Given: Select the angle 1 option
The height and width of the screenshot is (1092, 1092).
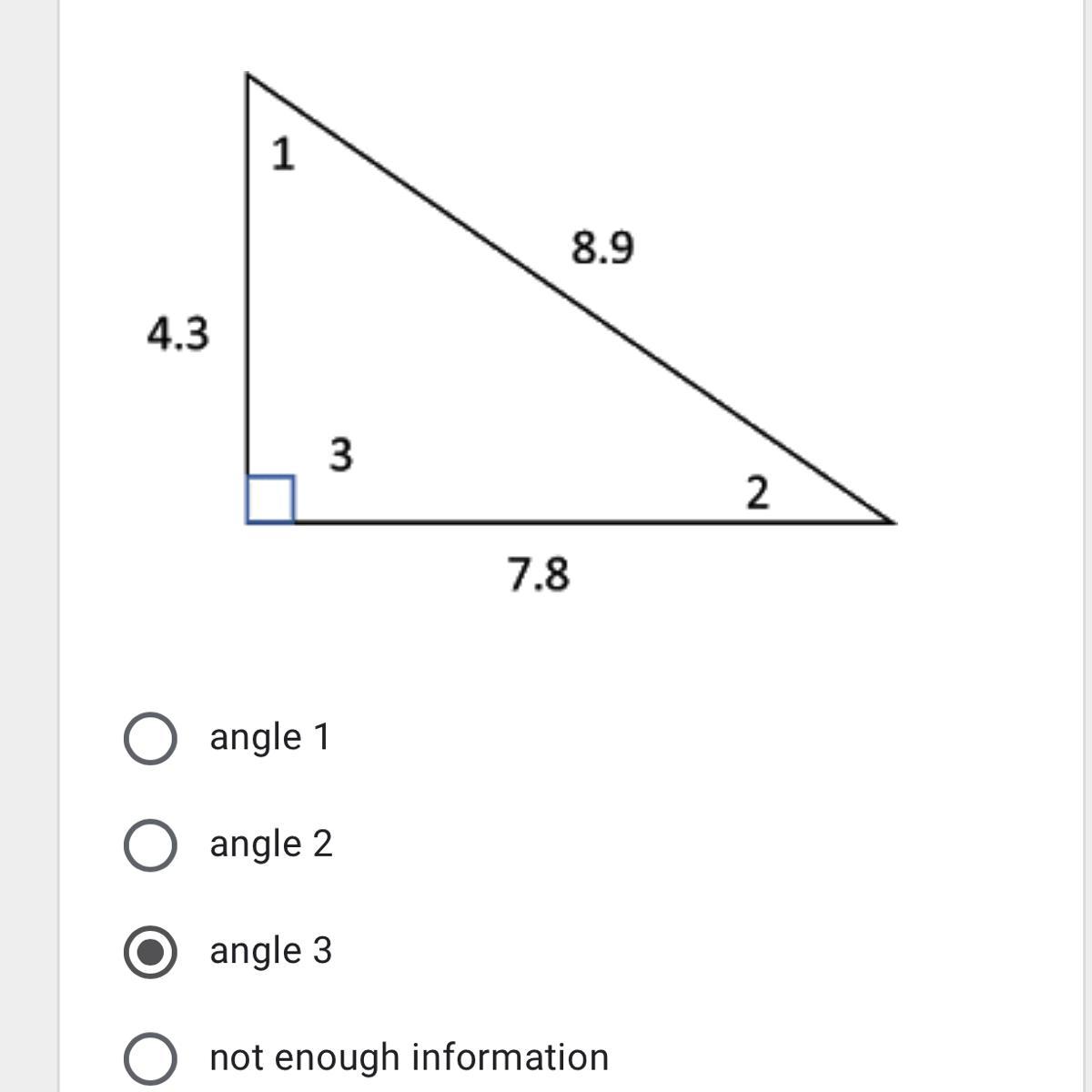Looking at the screenshot, I should [150, 738].
